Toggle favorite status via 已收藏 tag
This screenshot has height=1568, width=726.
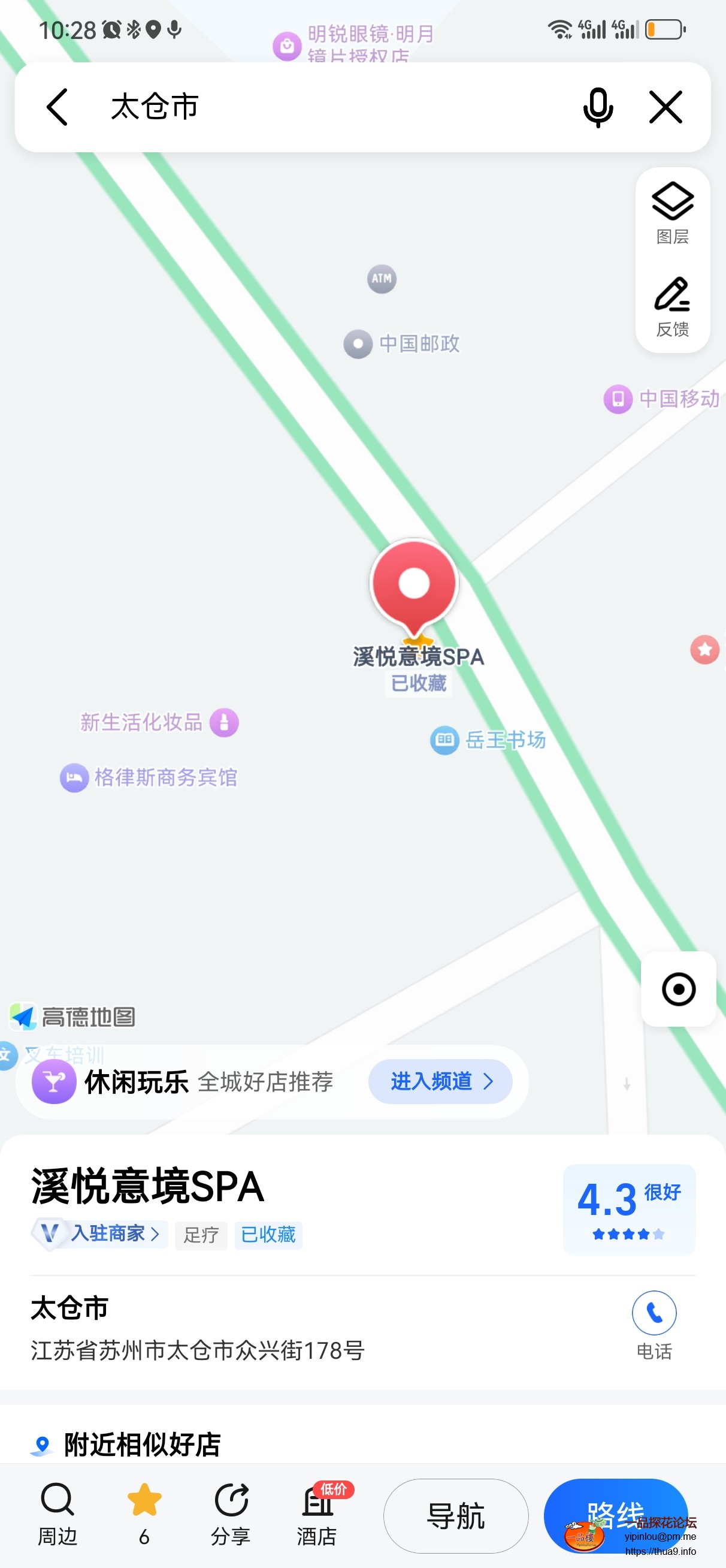pos(268,1234)
